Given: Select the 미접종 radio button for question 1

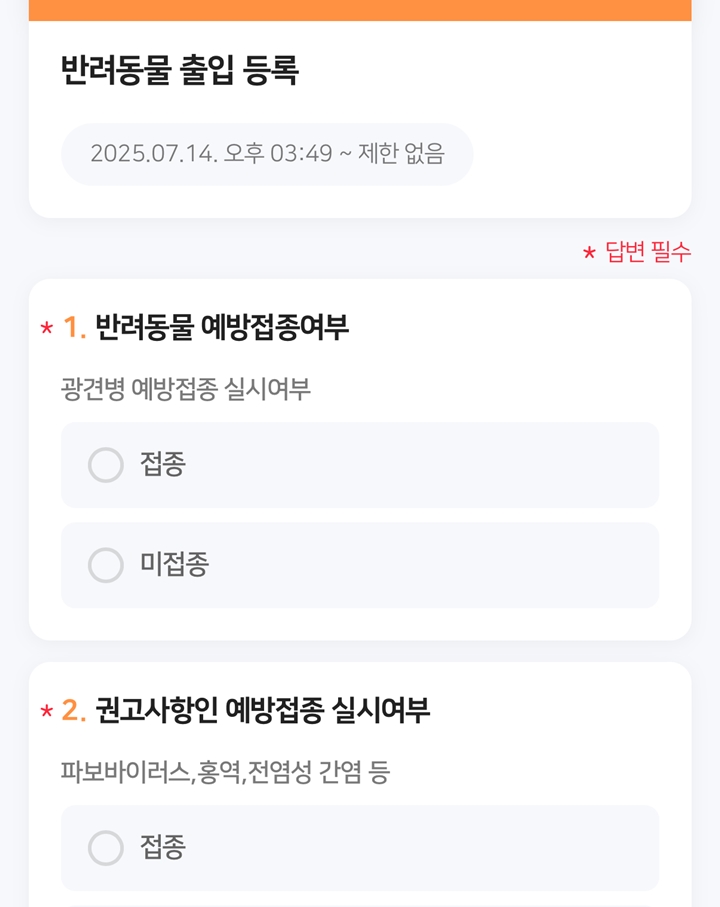Looking at the screenshot, I should tap(106, 565).
